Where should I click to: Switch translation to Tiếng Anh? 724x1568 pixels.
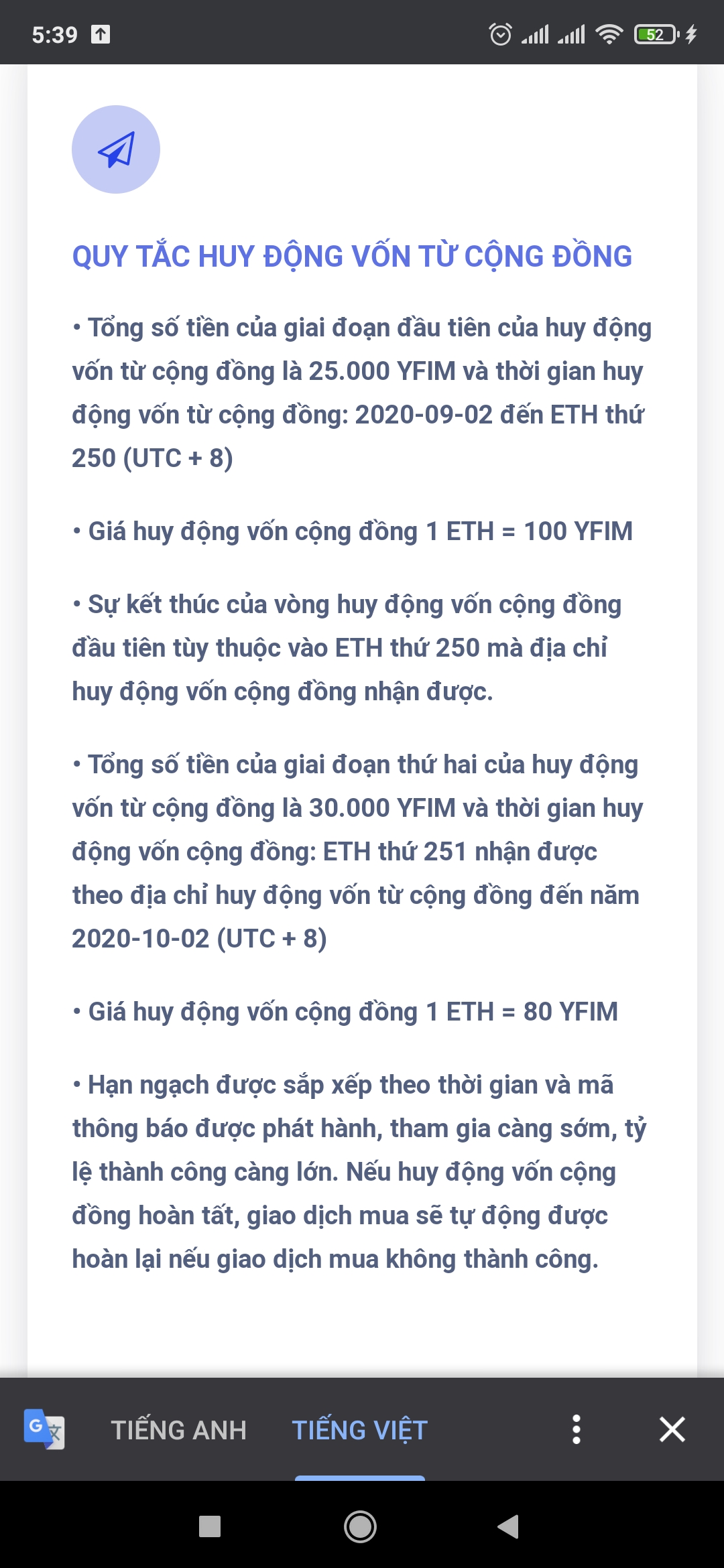tap(178, 1430)
